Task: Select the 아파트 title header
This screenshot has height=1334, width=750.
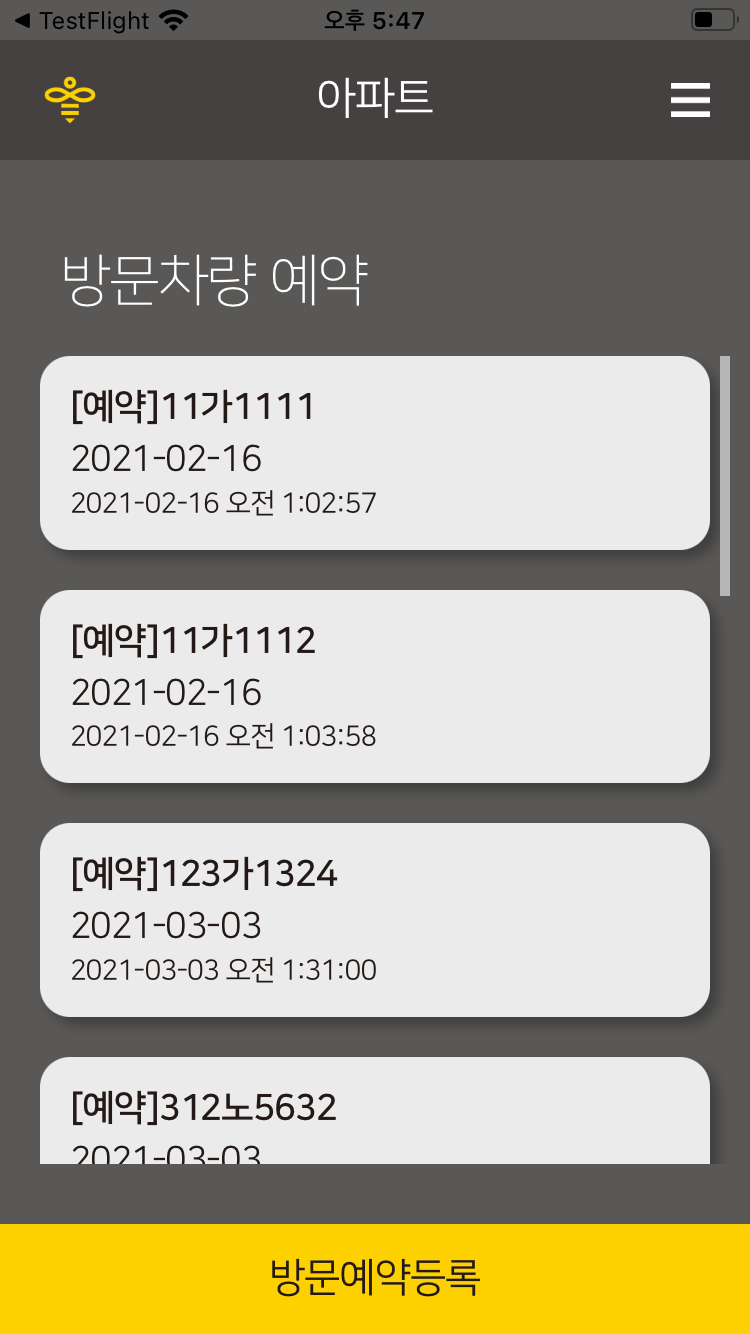Action: pos(375,97)
